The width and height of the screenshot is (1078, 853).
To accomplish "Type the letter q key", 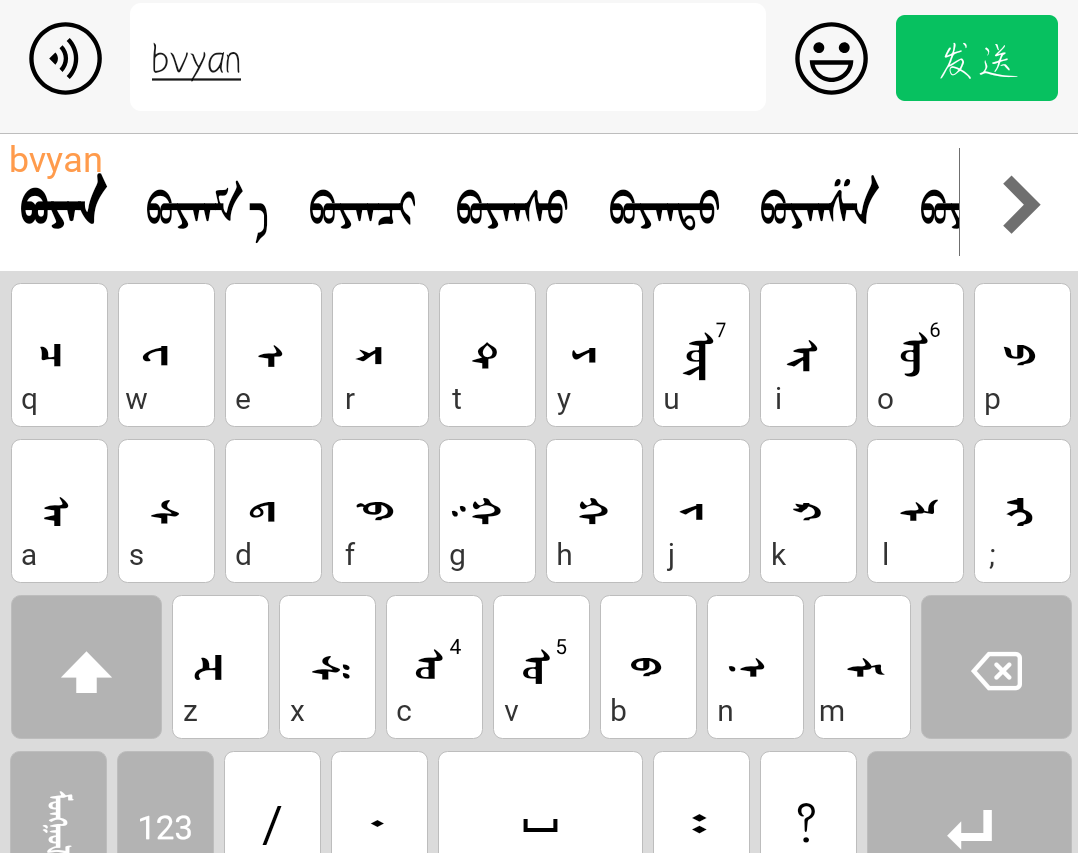I will pyautogui.click(x=59, y=355).
